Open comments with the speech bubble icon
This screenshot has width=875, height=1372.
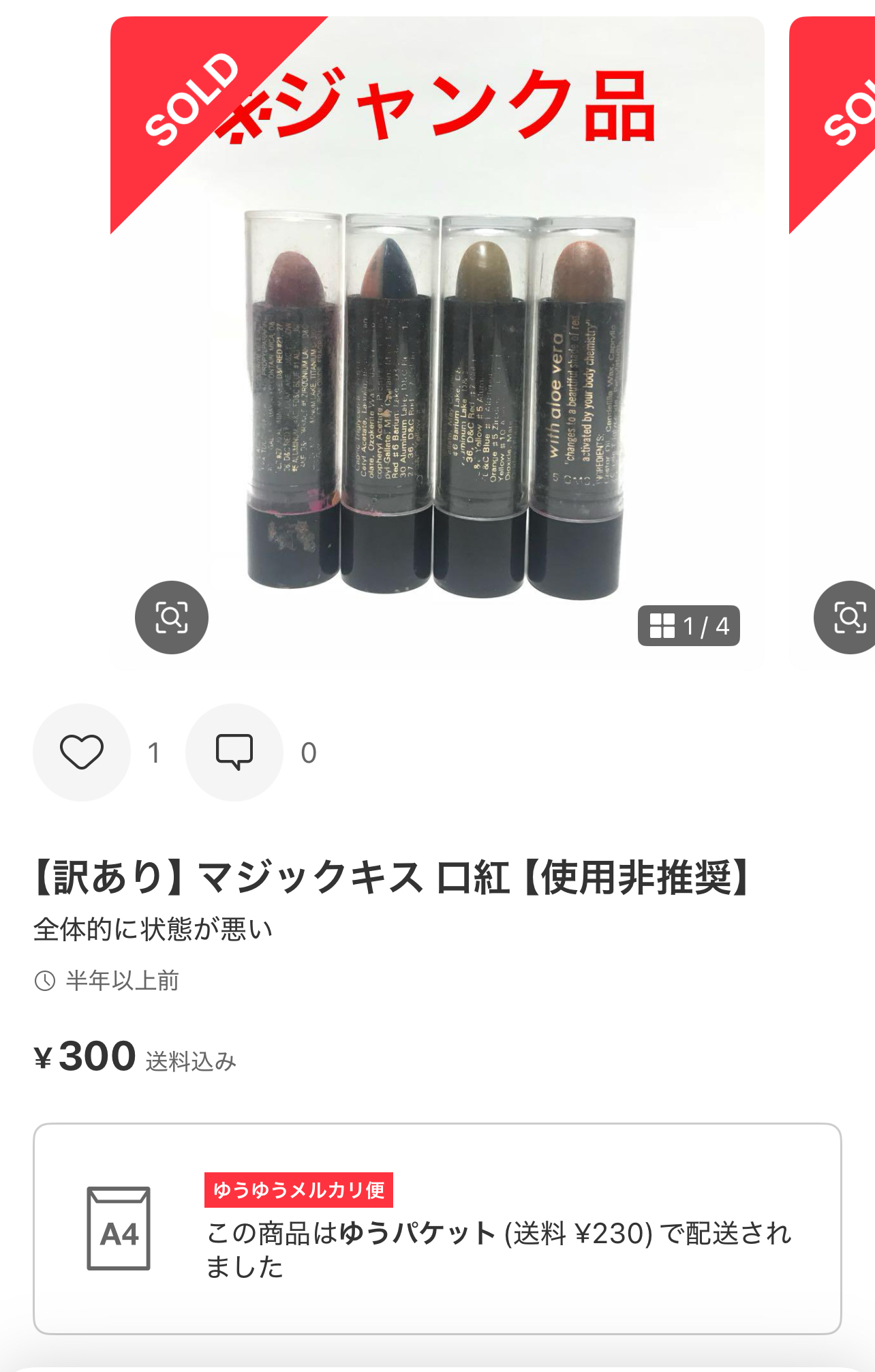coord(234,752)
